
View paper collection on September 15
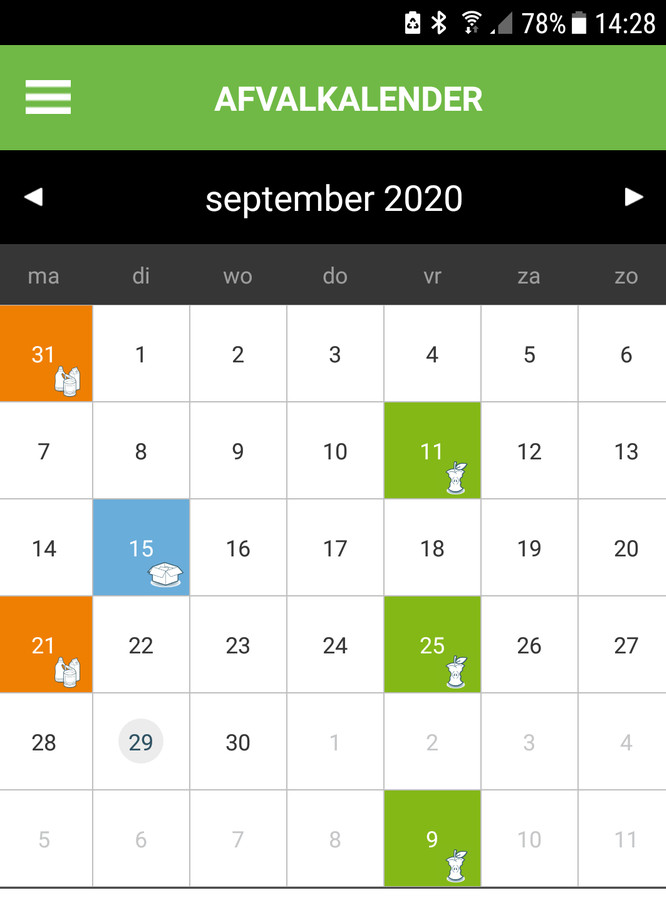pyautogui.click(x=141, y=548)
